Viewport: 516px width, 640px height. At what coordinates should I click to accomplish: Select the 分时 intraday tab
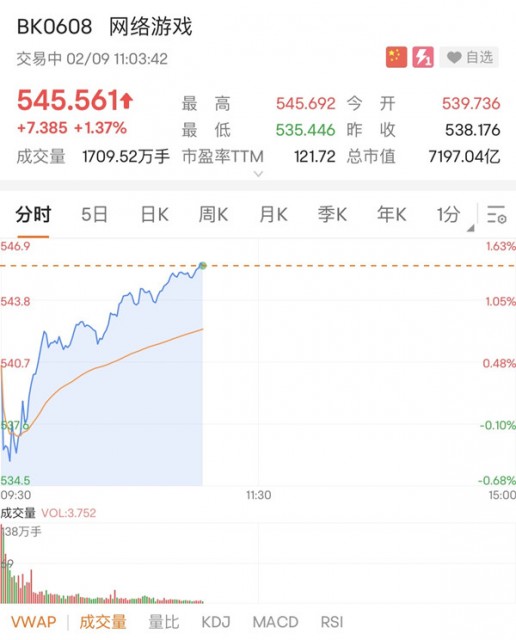(33, 214)
